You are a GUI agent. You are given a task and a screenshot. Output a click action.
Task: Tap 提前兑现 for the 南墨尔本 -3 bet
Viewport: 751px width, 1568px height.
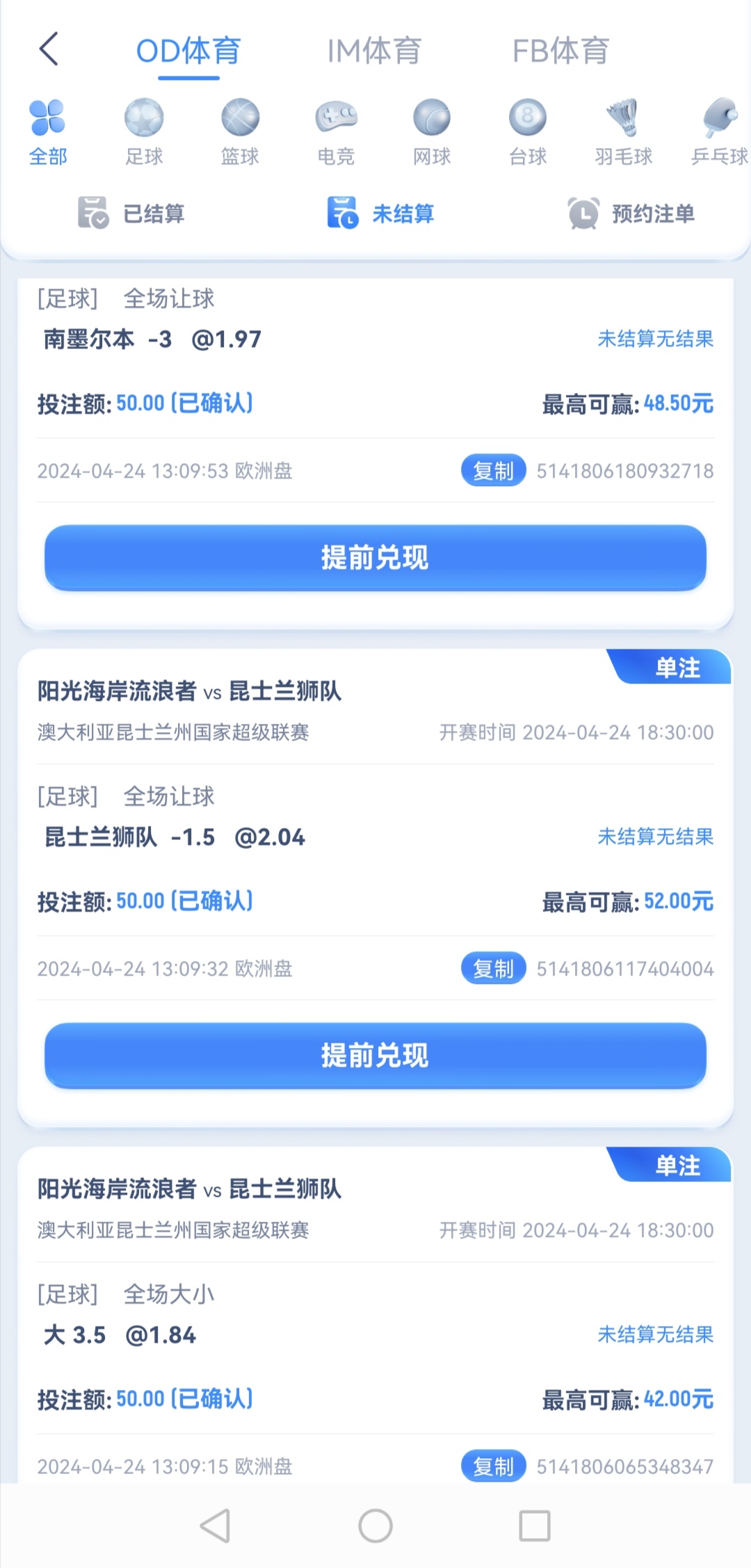(375, 558)
